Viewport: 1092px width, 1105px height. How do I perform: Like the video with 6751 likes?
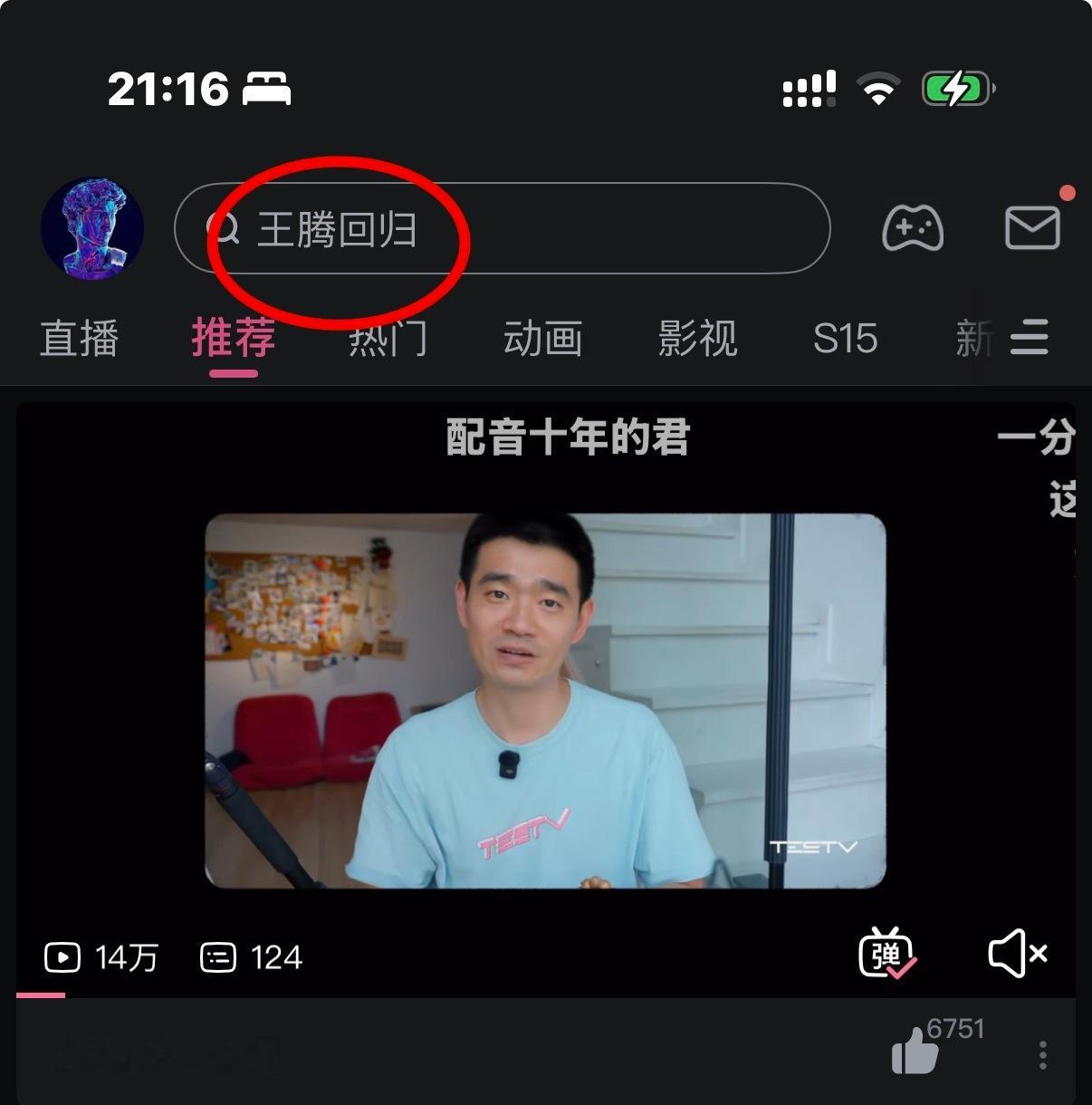[915, 1054]
